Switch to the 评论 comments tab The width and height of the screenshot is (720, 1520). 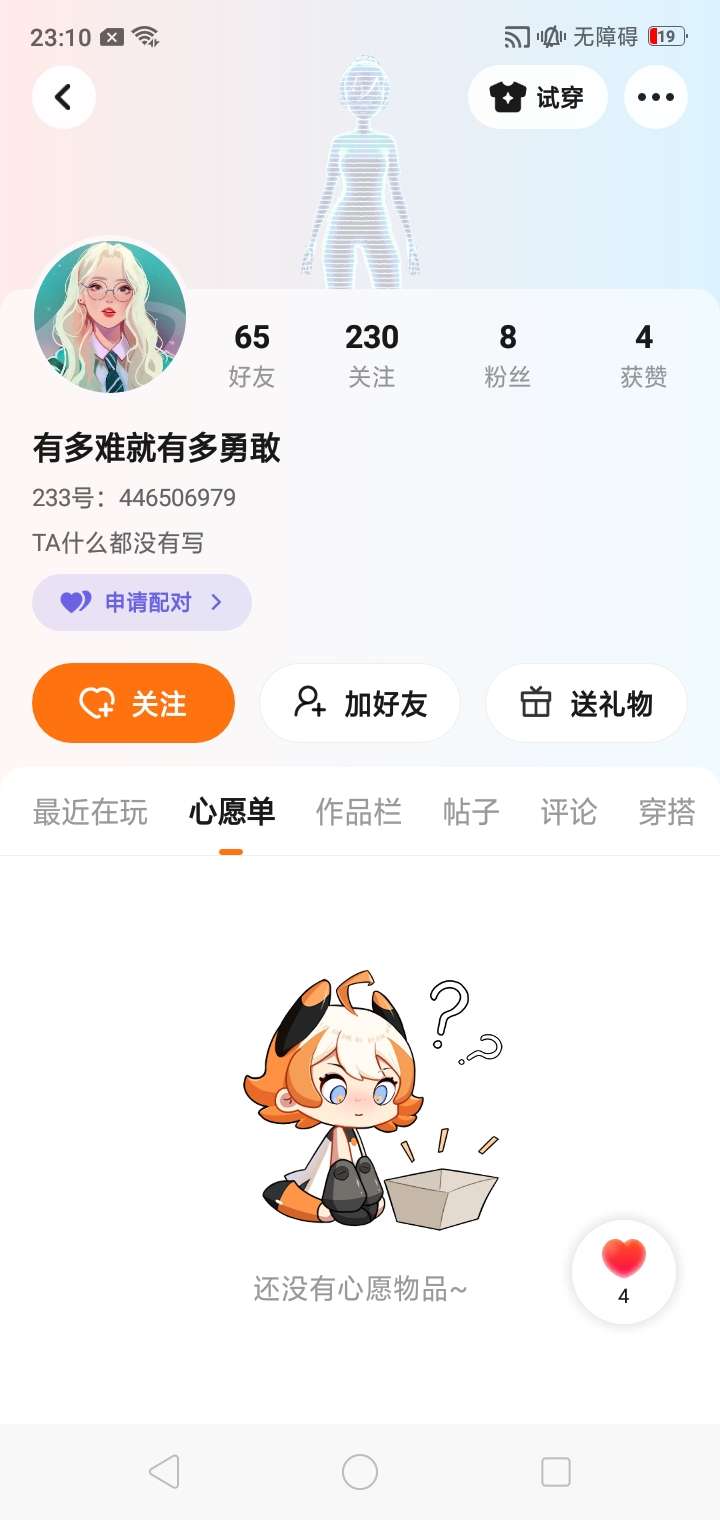pos(569,811)
